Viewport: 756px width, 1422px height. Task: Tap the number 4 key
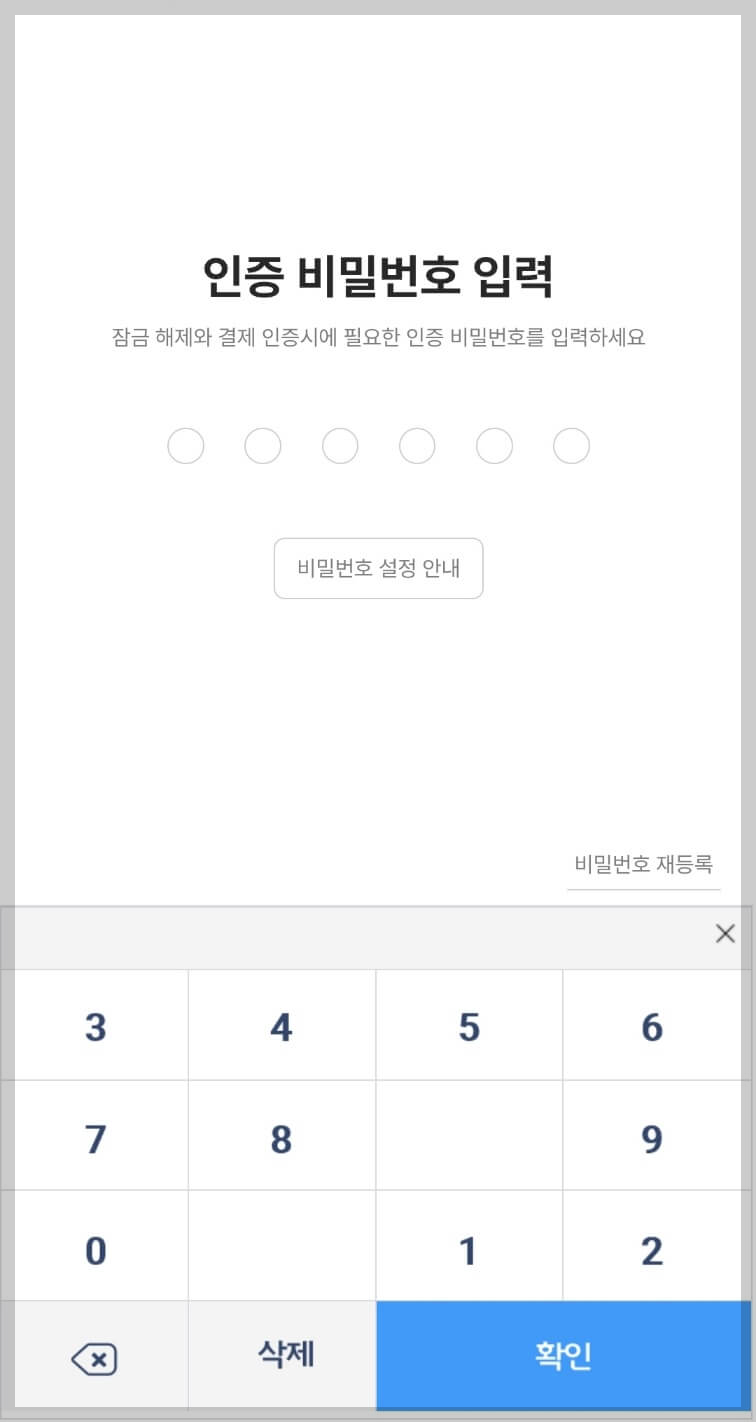(281, 1025)
